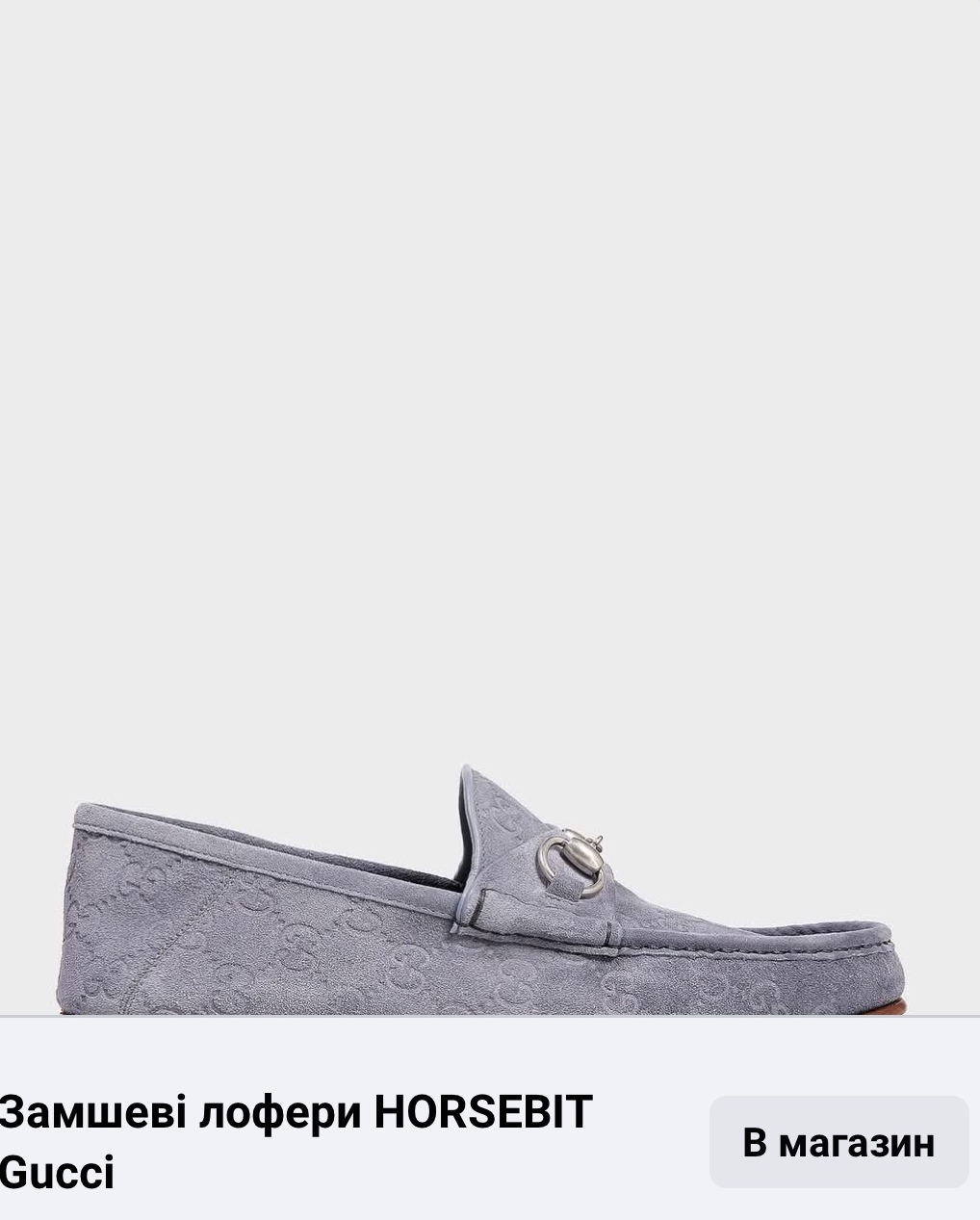The image size is (980, 1220).
Task: Open the Gucci Horsebit loafers product image
Action: (489, 896)
